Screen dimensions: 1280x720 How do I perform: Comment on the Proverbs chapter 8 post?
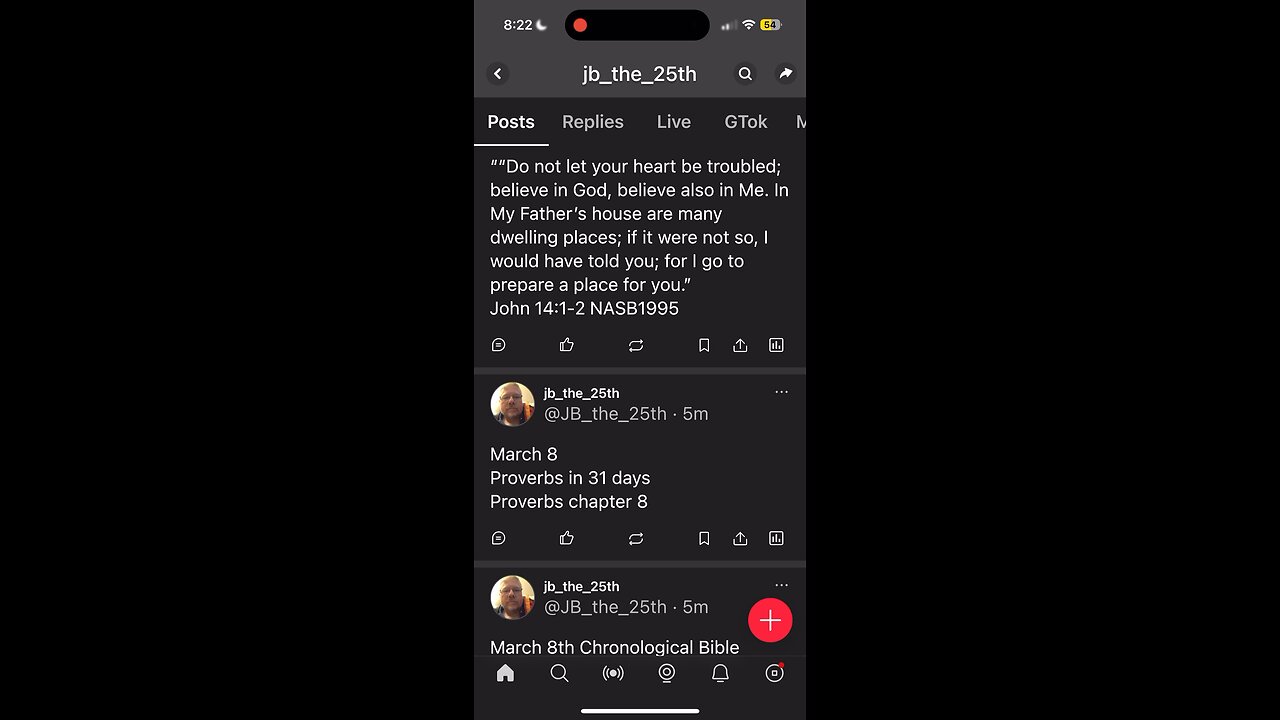click(x=499, y=538)
